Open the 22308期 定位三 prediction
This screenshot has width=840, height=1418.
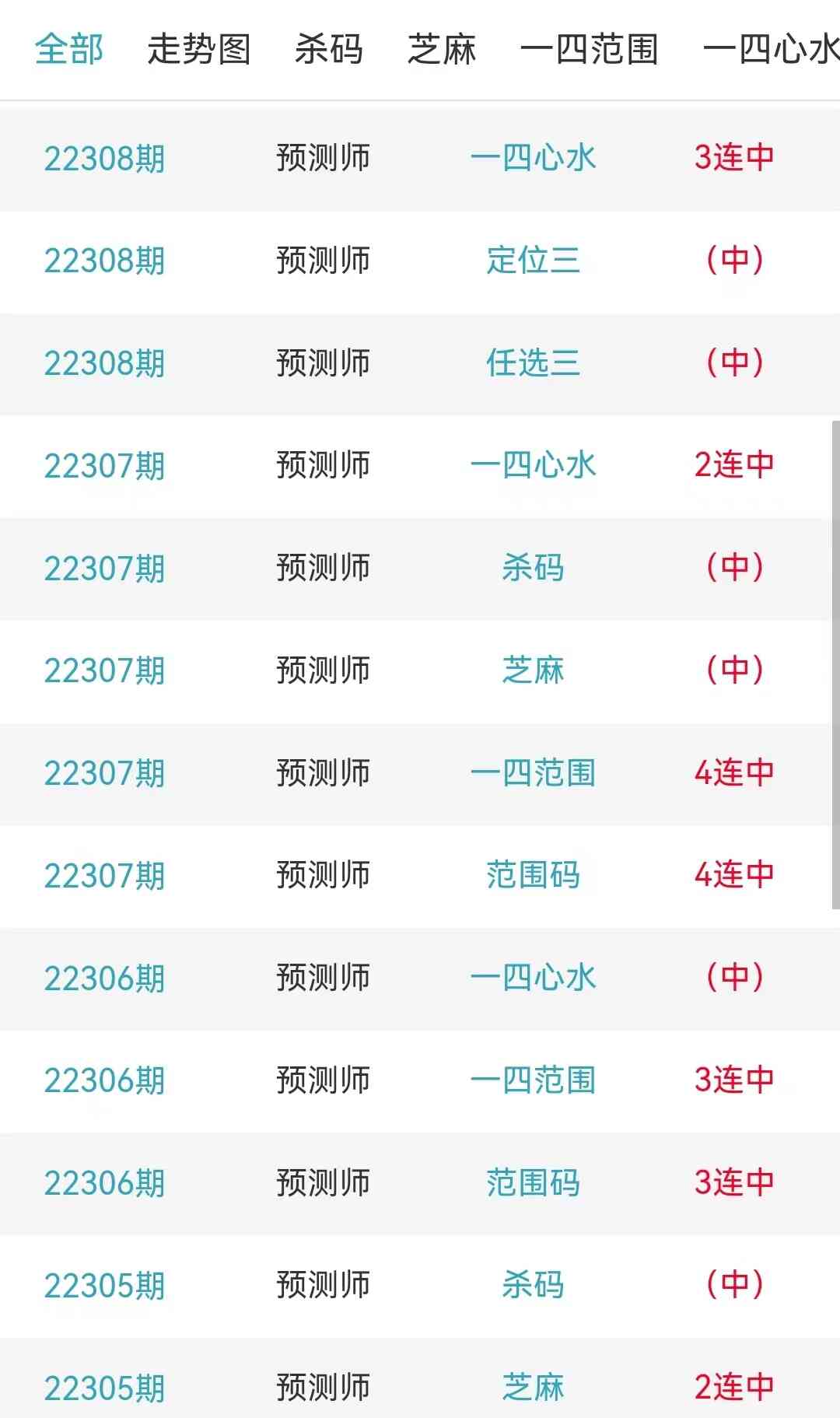[533, 261]
